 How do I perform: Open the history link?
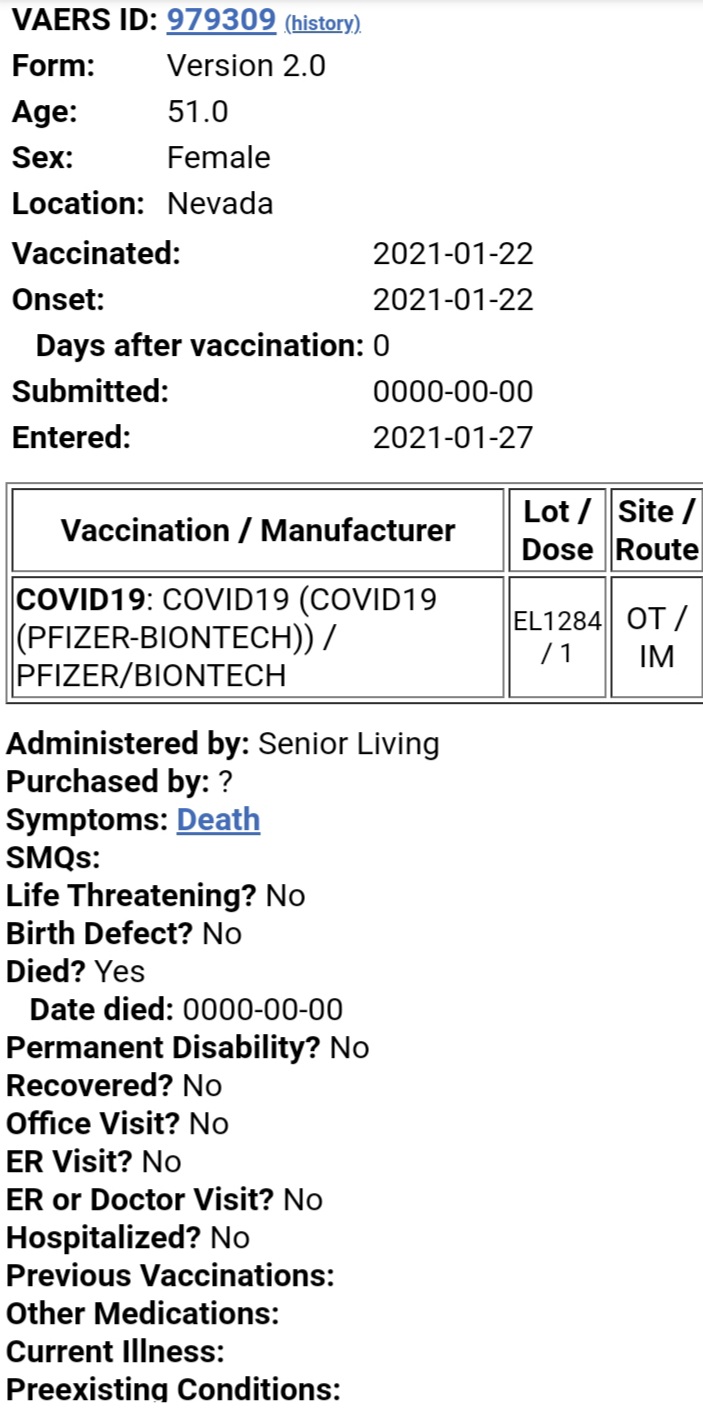tap(323, 22)
